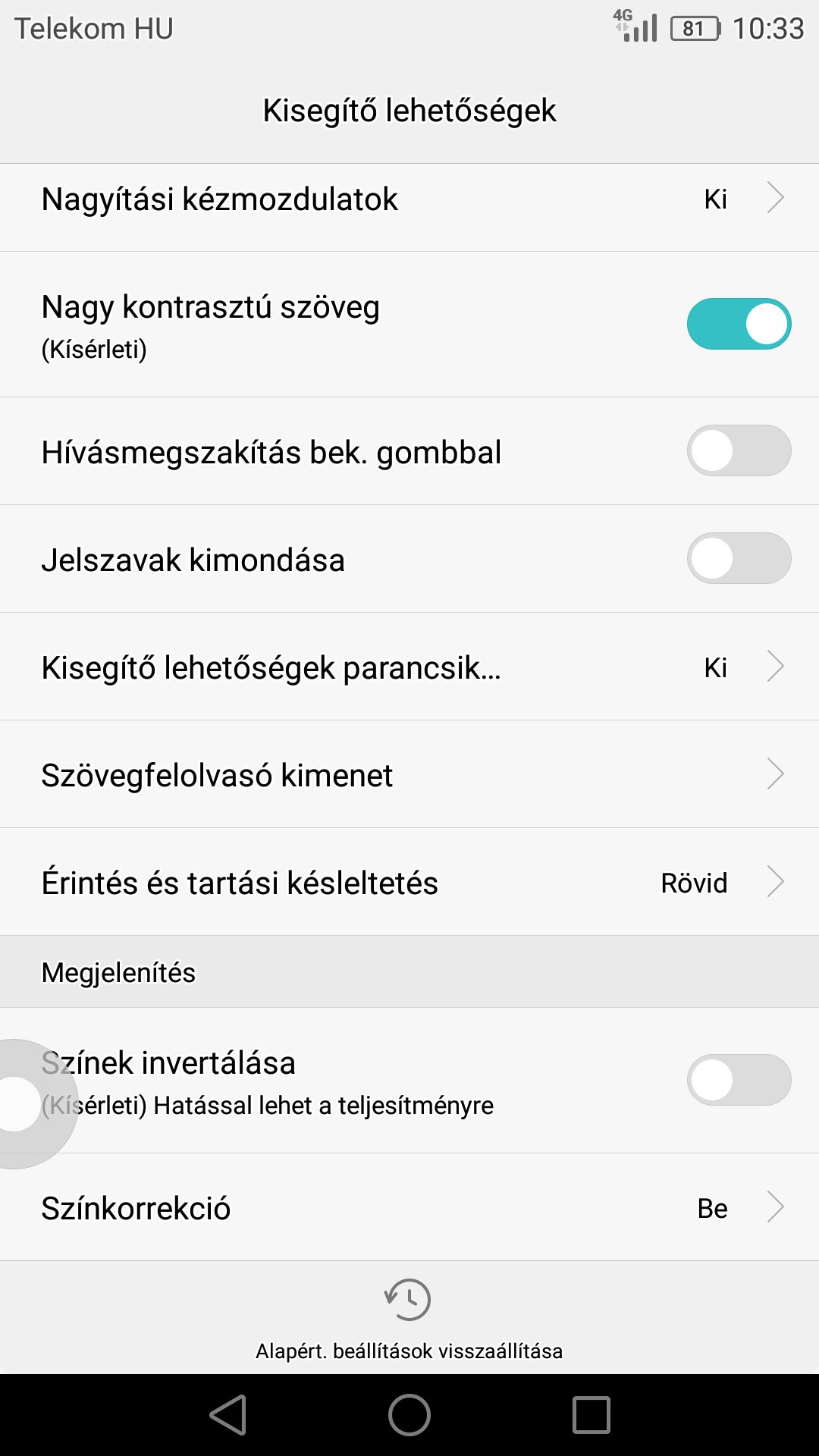Tap Alapért. beállítások visszaállítása button
Screen dimensions: 819x1456
click(409, 1318)
